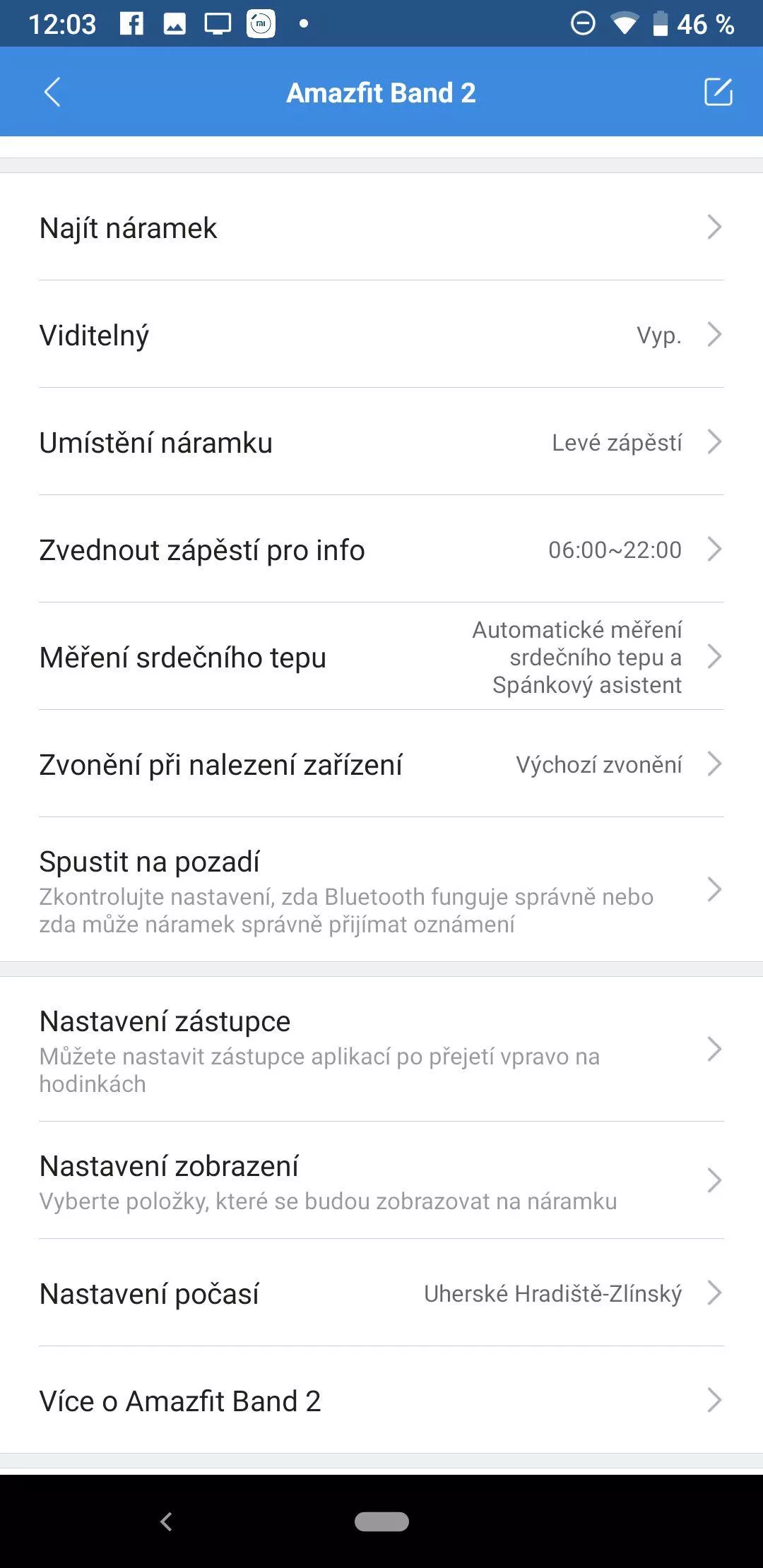This screenshot has width=763, height=1568.
Task: Open Měření srdečního tepu settings
Action: coord(381,657)
